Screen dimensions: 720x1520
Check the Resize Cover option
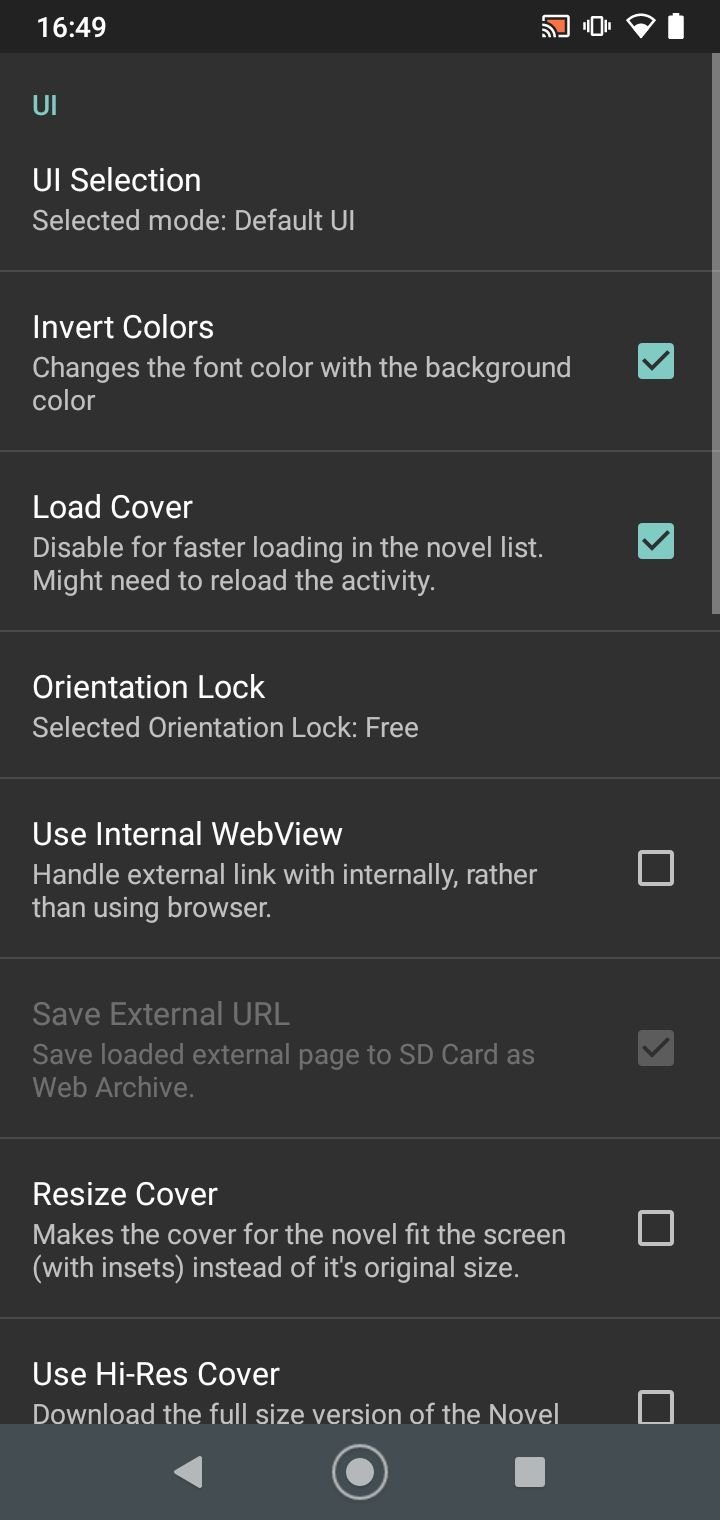[656, 1228]
